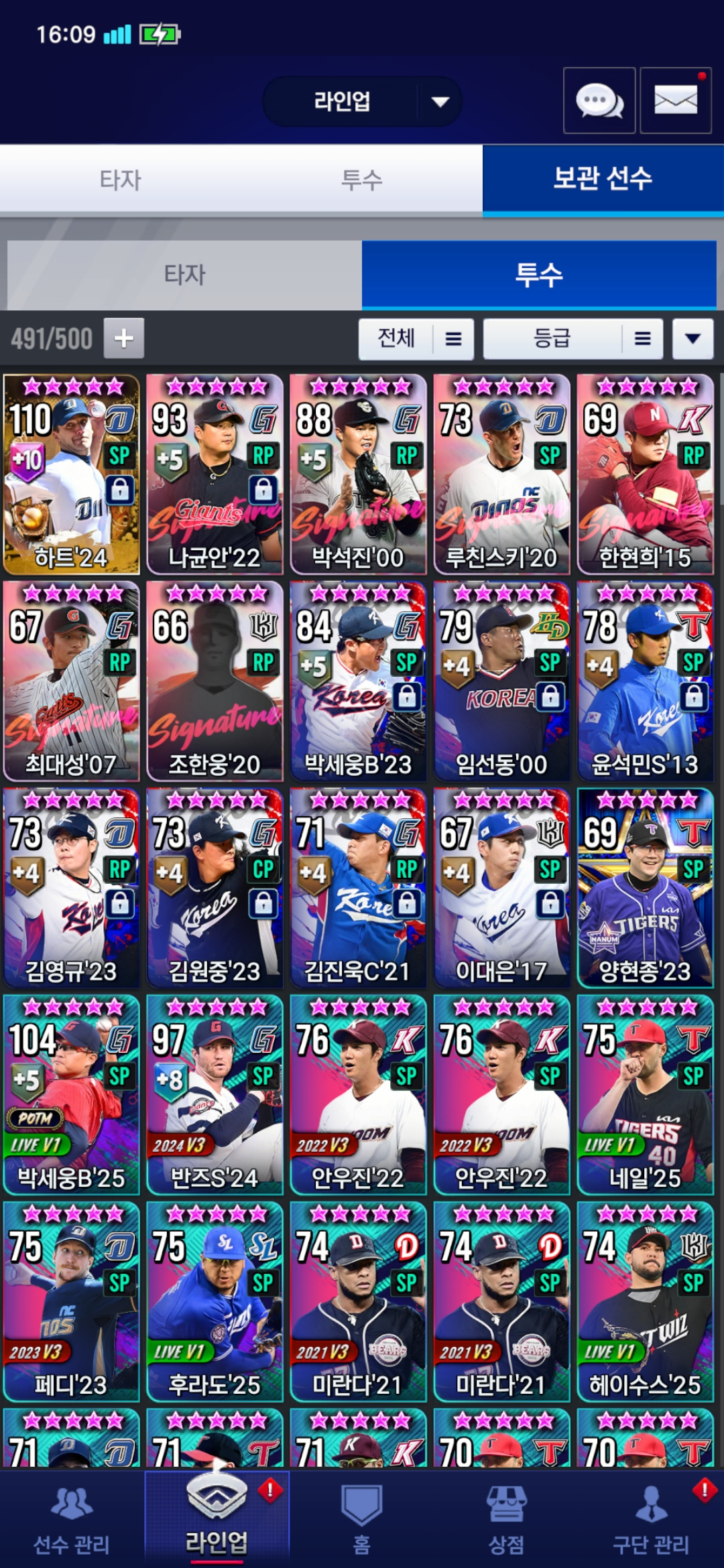Viewport: 724px width, 1568px height.
Task: Open the mailbox envelope icon
Action: [x=675, y=101]
